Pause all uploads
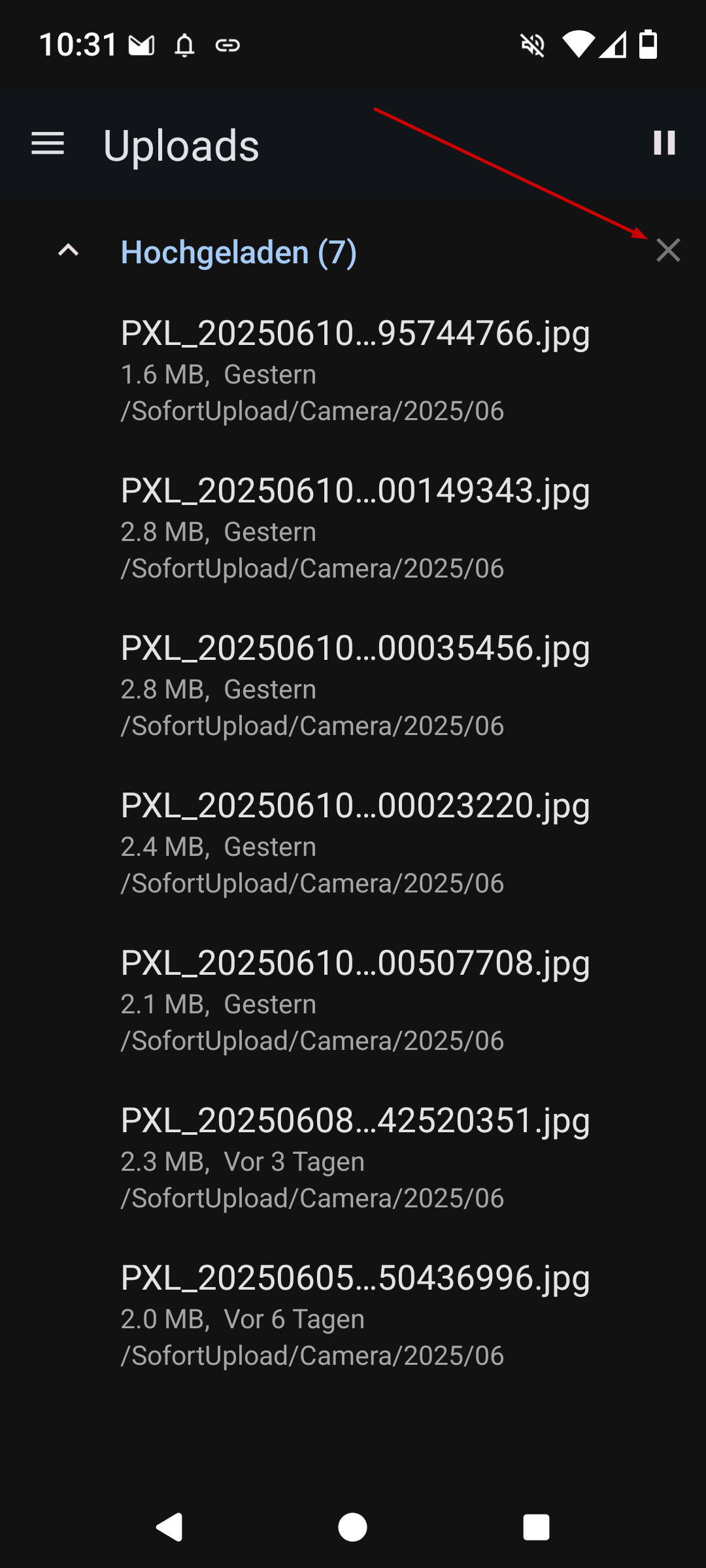The image size is (706, 1568). pos(664,143)
